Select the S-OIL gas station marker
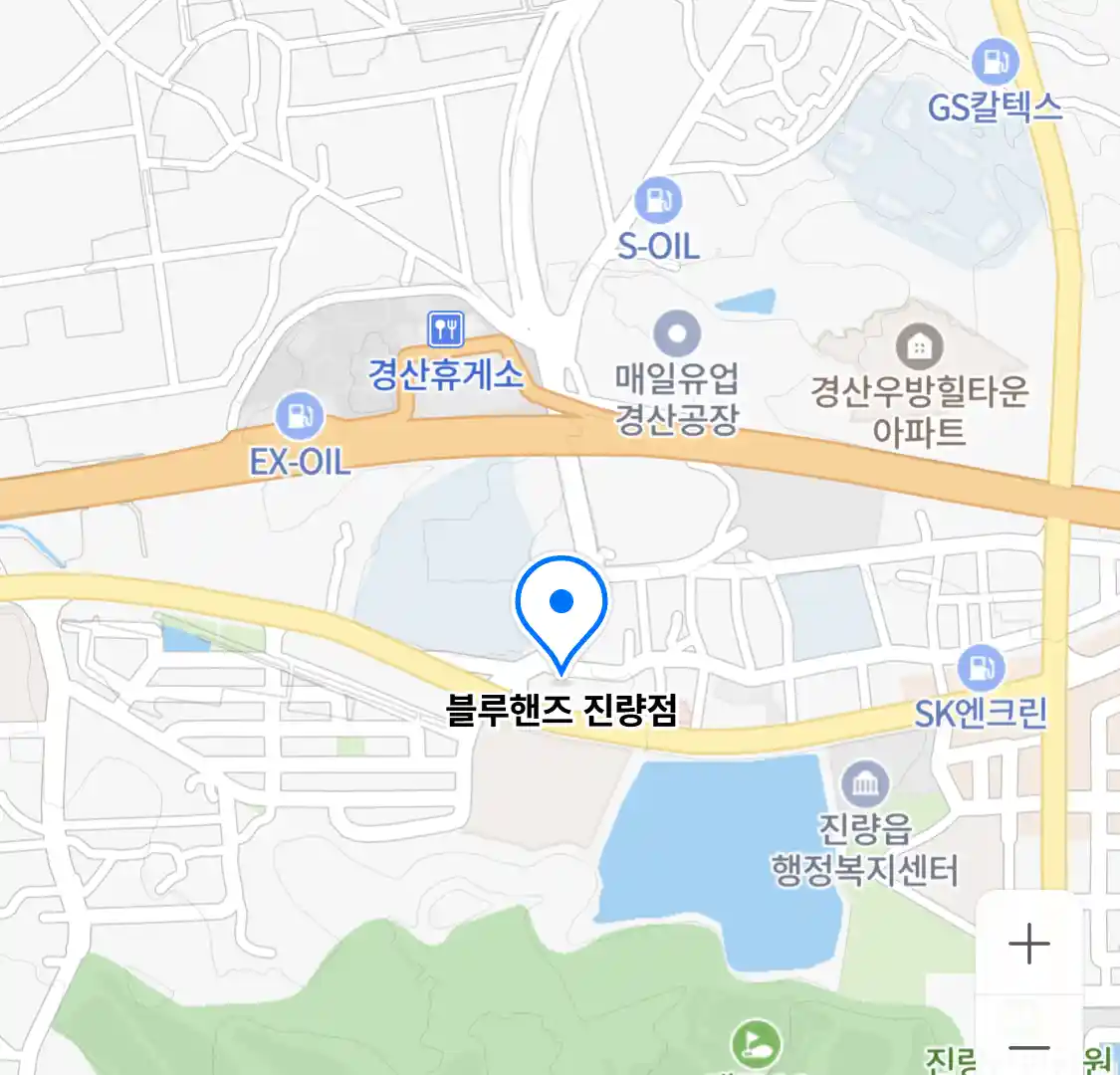Image resolution: width=1120 pixels, height=1075 pixels. pos(658,202)
